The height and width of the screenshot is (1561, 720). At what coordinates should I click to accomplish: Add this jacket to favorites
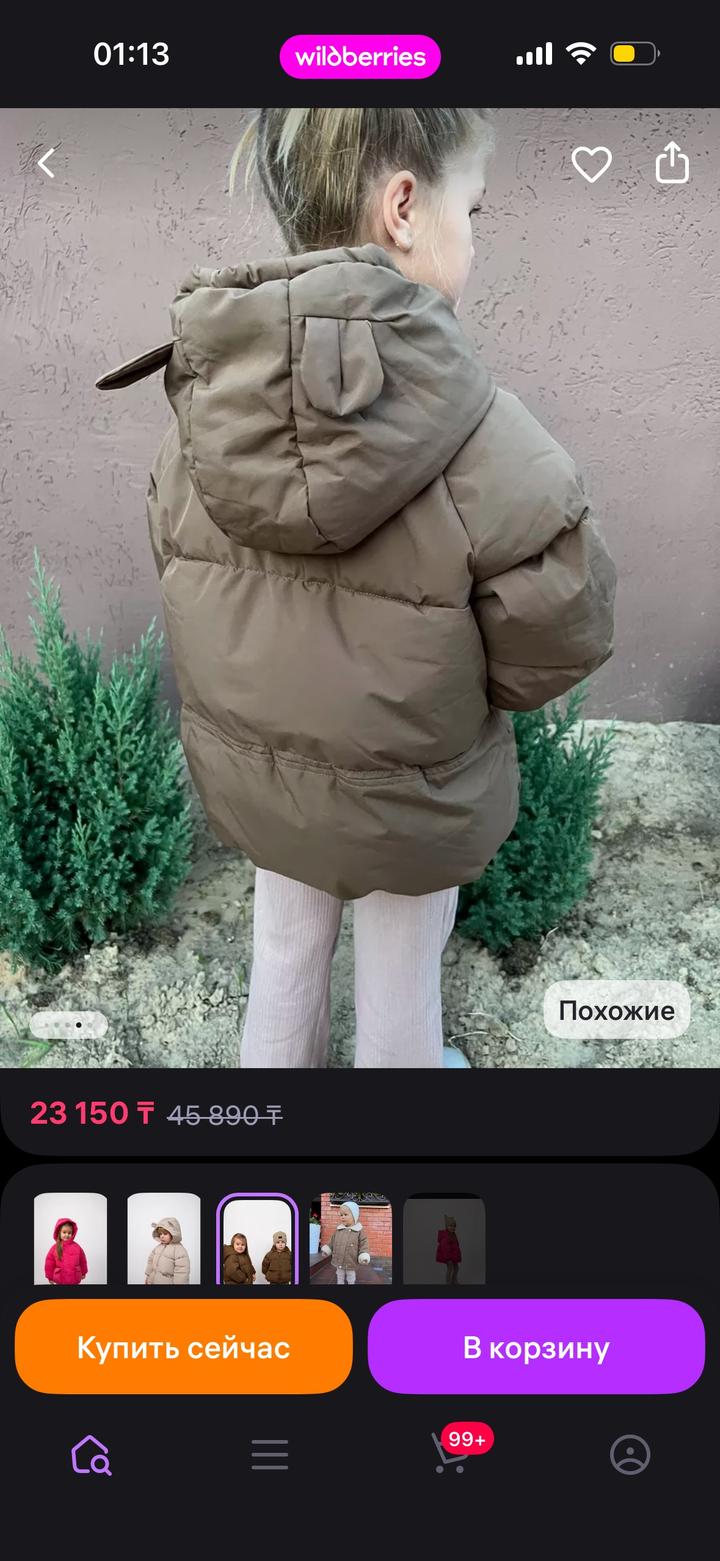pos(591,164)
